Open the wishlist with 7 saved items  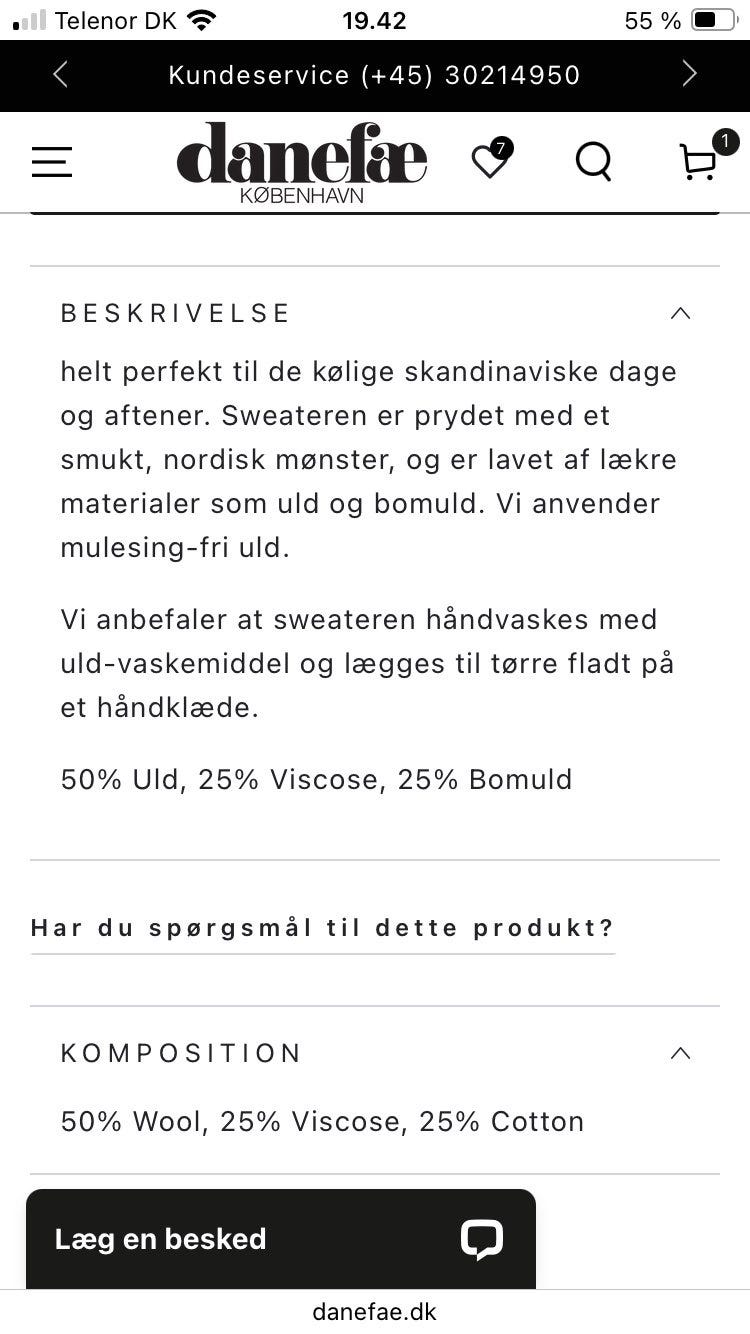coord(490,161)
